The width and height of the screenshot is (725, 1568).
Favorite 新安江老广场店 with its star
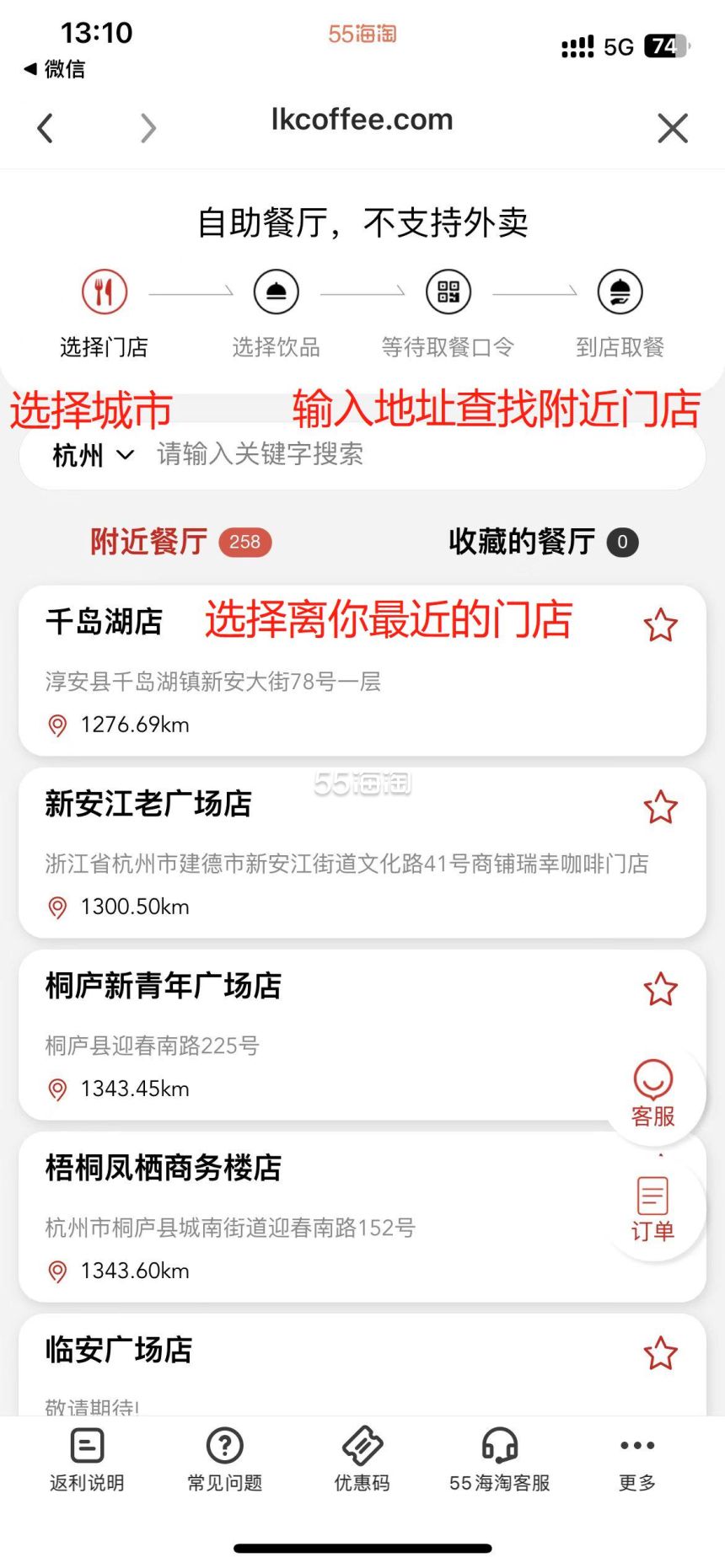point(660,807)
